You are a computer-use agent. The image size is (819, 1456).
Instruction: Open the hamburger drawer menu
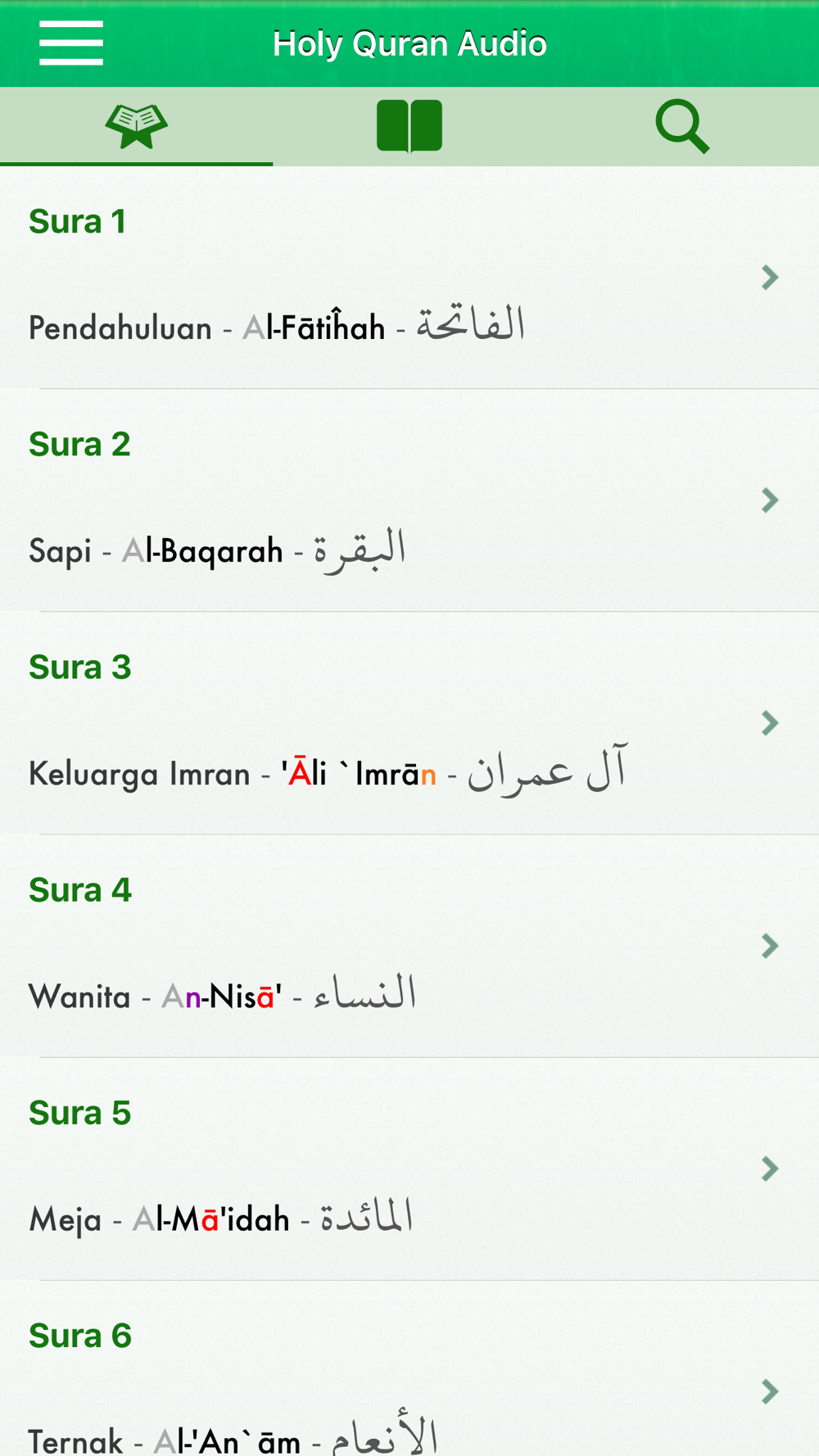click(x=71, y=43)
